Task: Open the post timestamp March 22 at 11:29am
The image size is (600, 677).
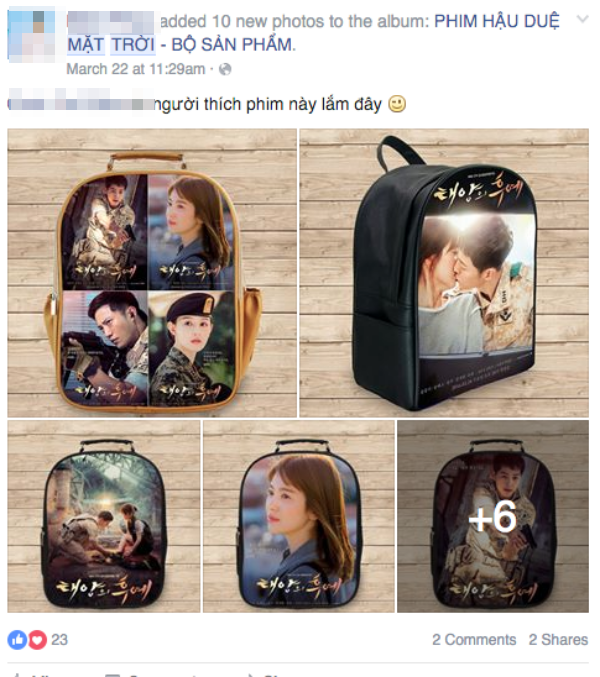Action: 136,69
